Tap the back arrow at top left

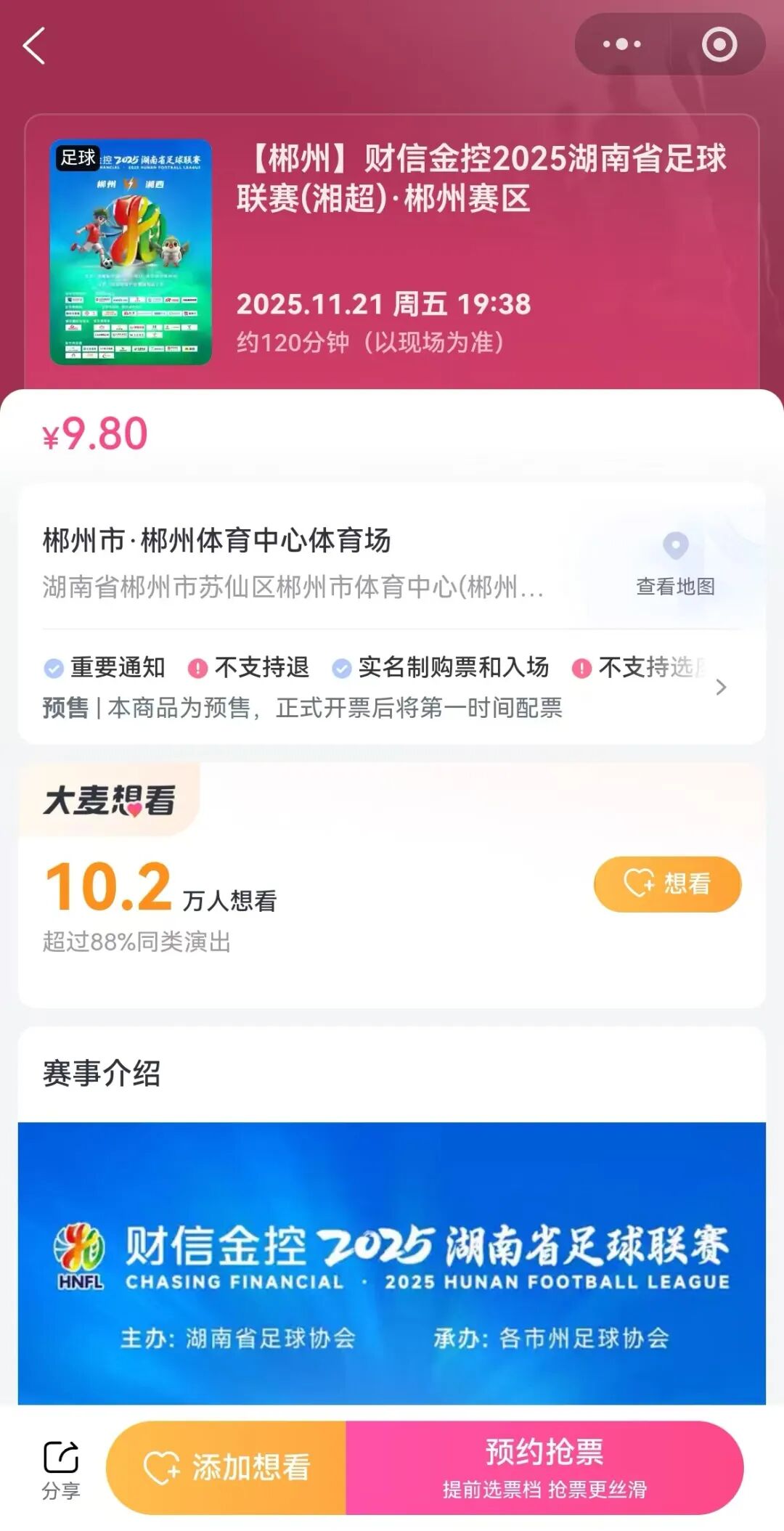click(x=34, y=45)
